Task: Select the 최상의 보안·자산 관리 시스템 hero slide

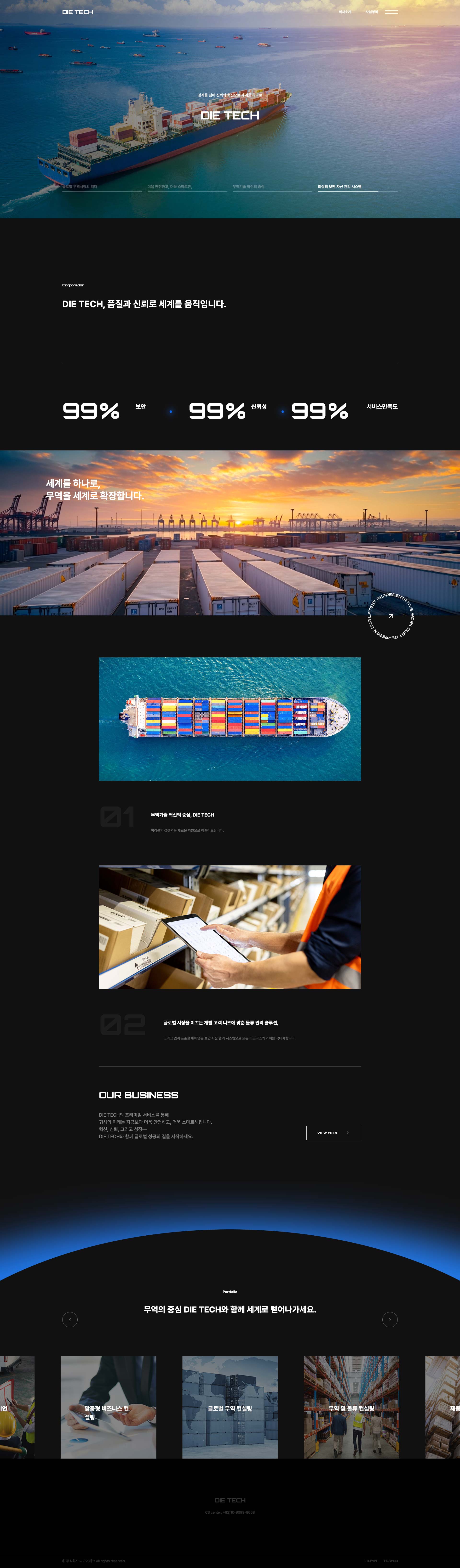Action: click(x=339, y=187)
